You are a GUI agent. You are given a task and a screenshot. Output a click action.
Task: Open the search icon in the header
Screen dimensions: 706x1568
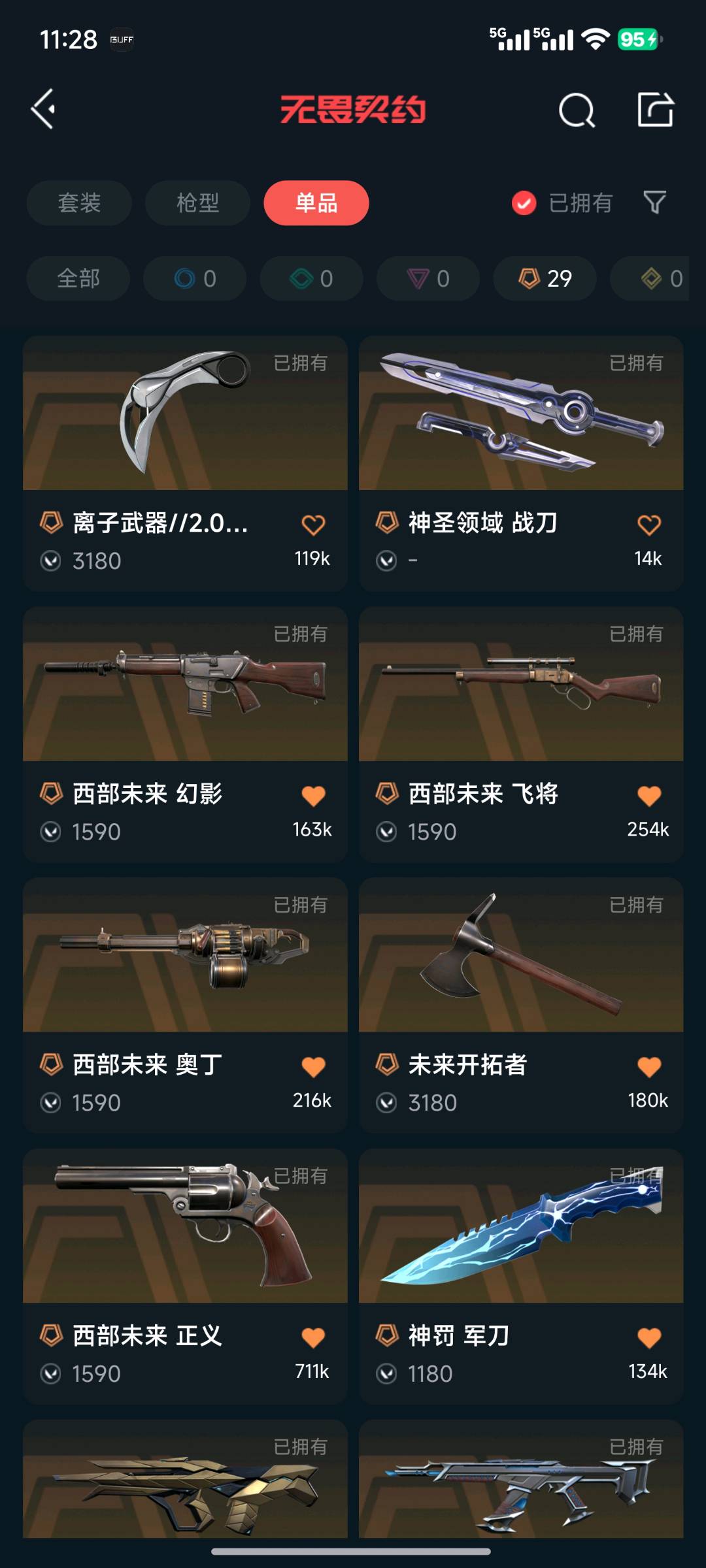(577, 110)
